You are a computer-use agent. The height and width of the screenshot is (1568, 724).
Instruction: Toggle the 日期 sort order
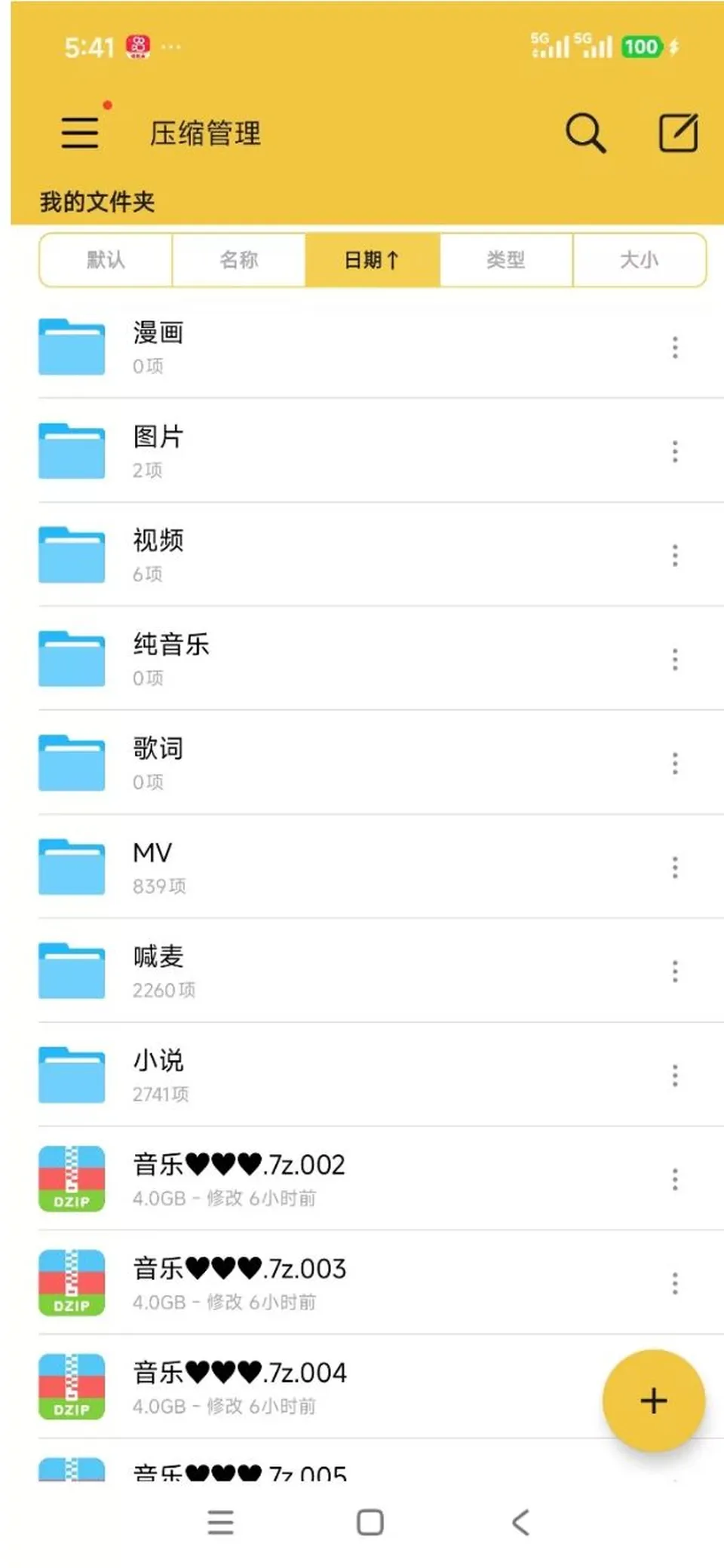pyautogui.click(x=373, y=260)
